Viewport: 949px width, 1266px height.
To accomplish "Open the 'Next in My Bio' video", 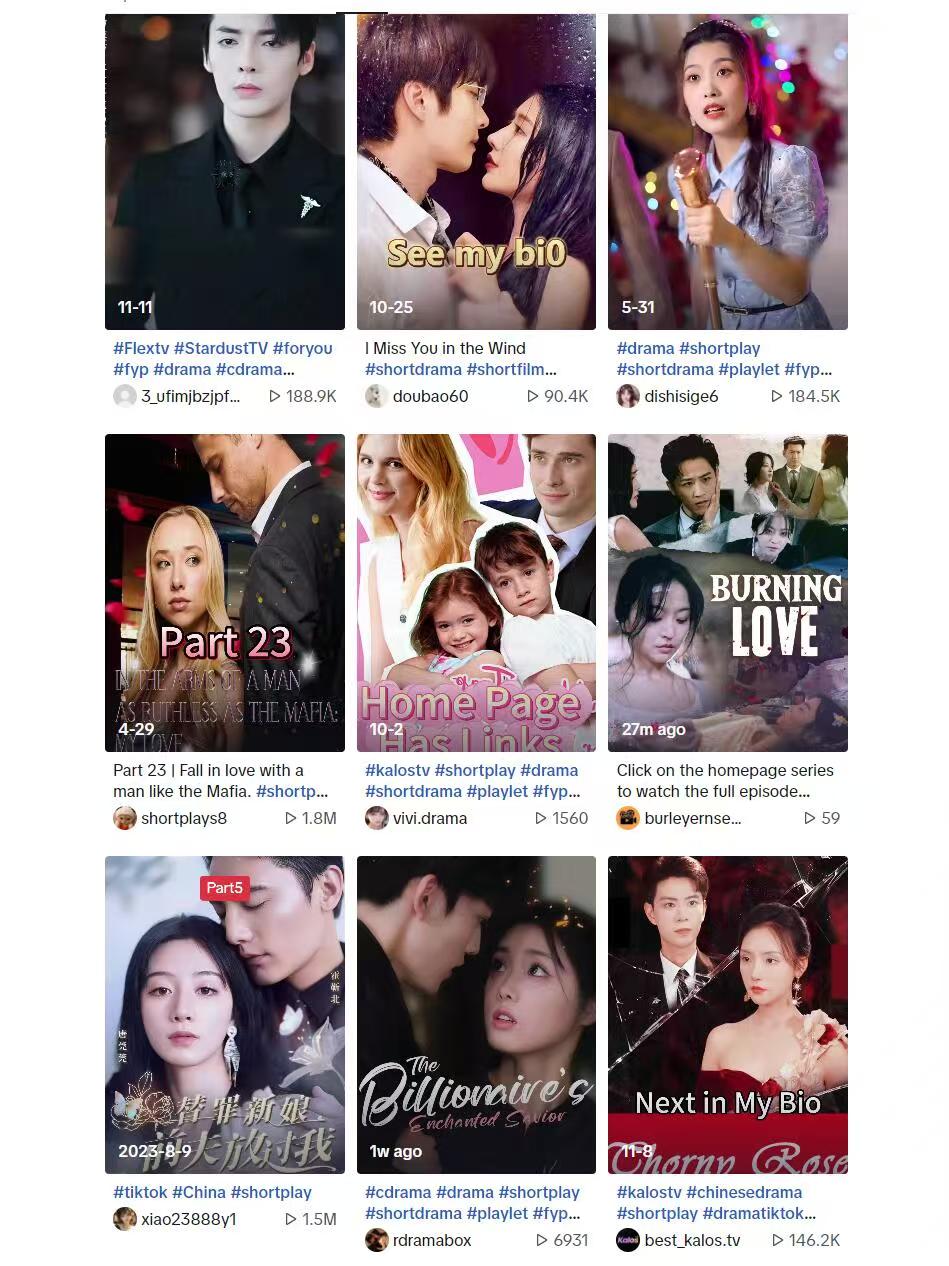I will [x=727, y=1014].
